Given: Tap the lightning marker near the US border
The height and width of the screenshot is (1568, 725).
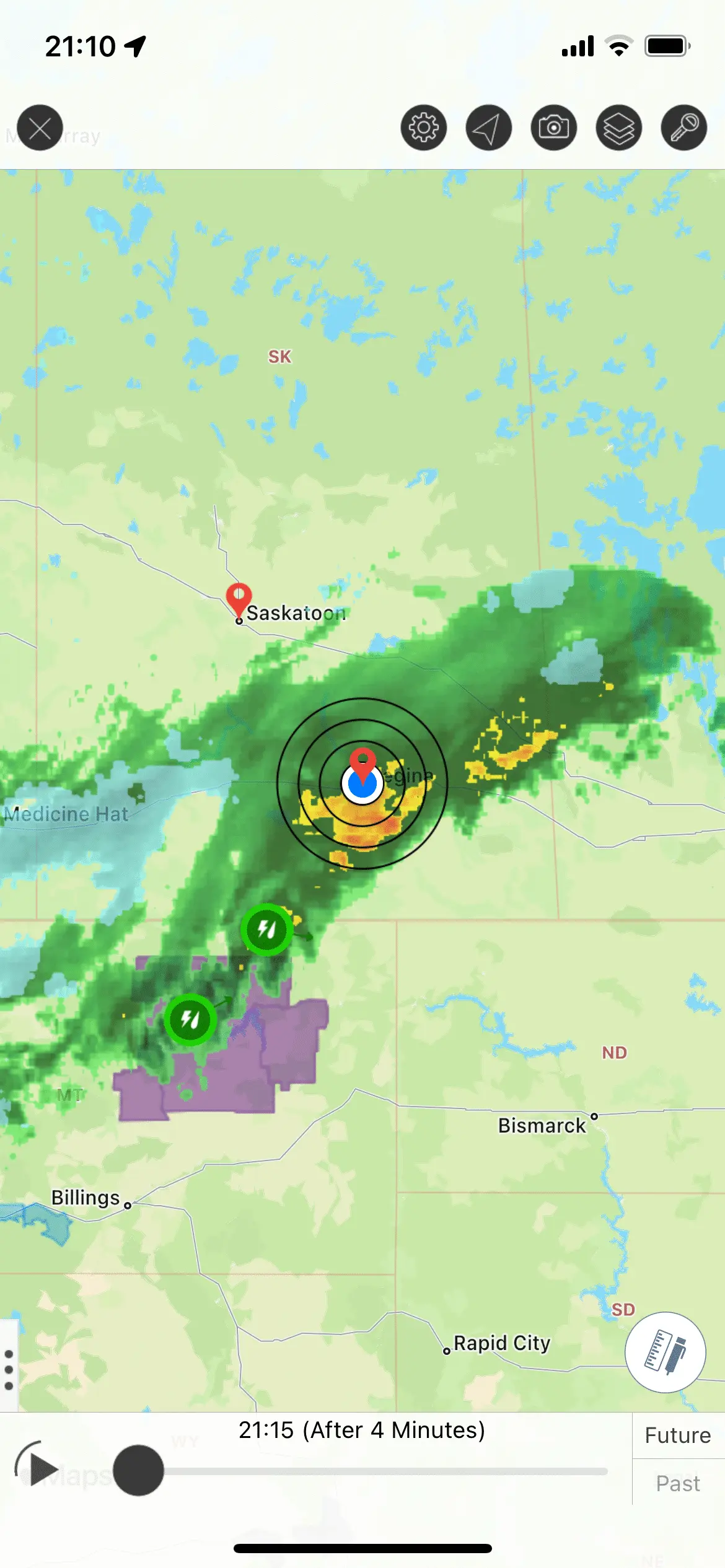Looking at the screenshot, I should coord(266,929).
